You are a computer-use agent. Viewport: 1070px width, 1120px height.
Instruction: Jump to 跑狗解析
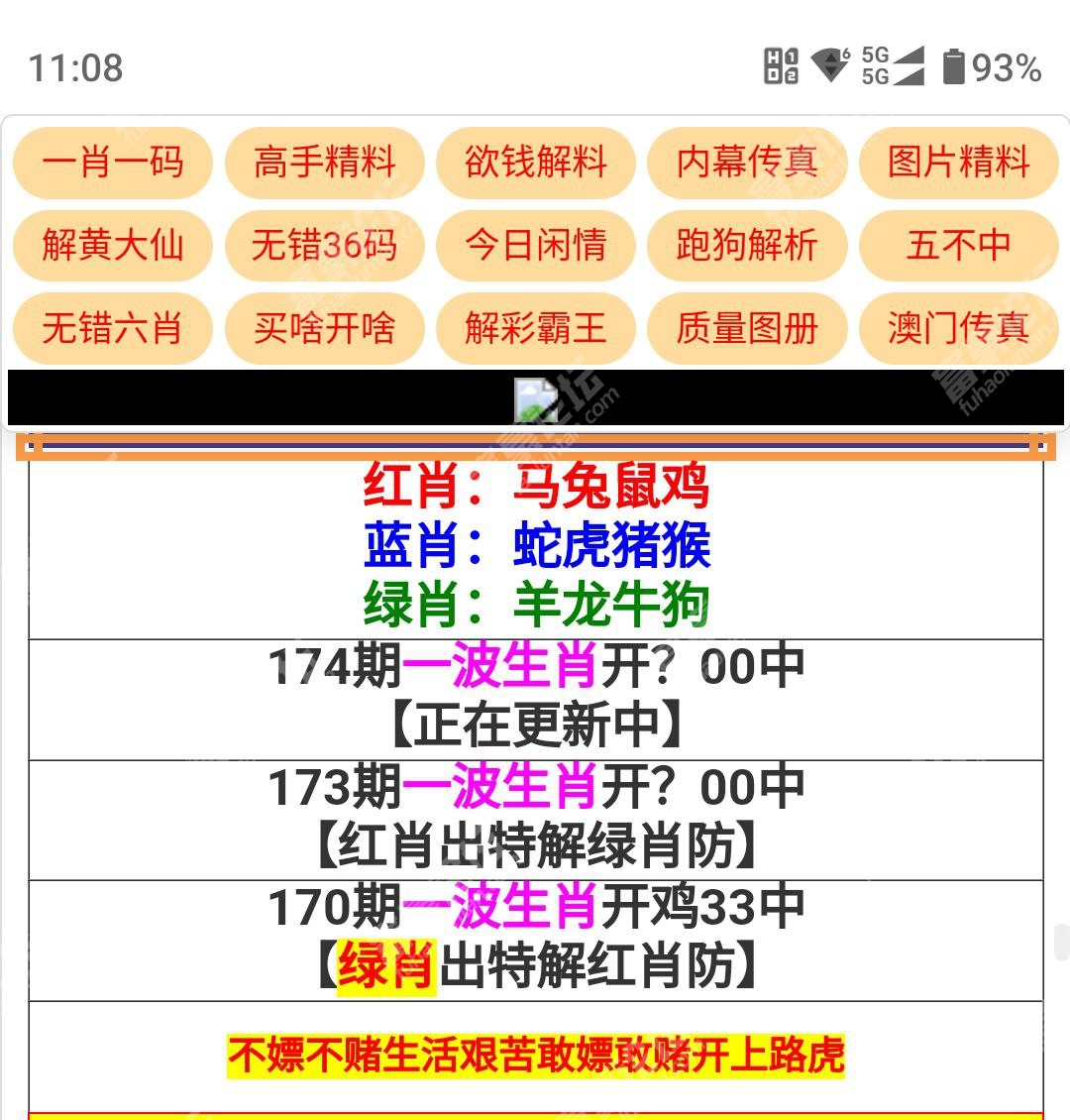747,245
